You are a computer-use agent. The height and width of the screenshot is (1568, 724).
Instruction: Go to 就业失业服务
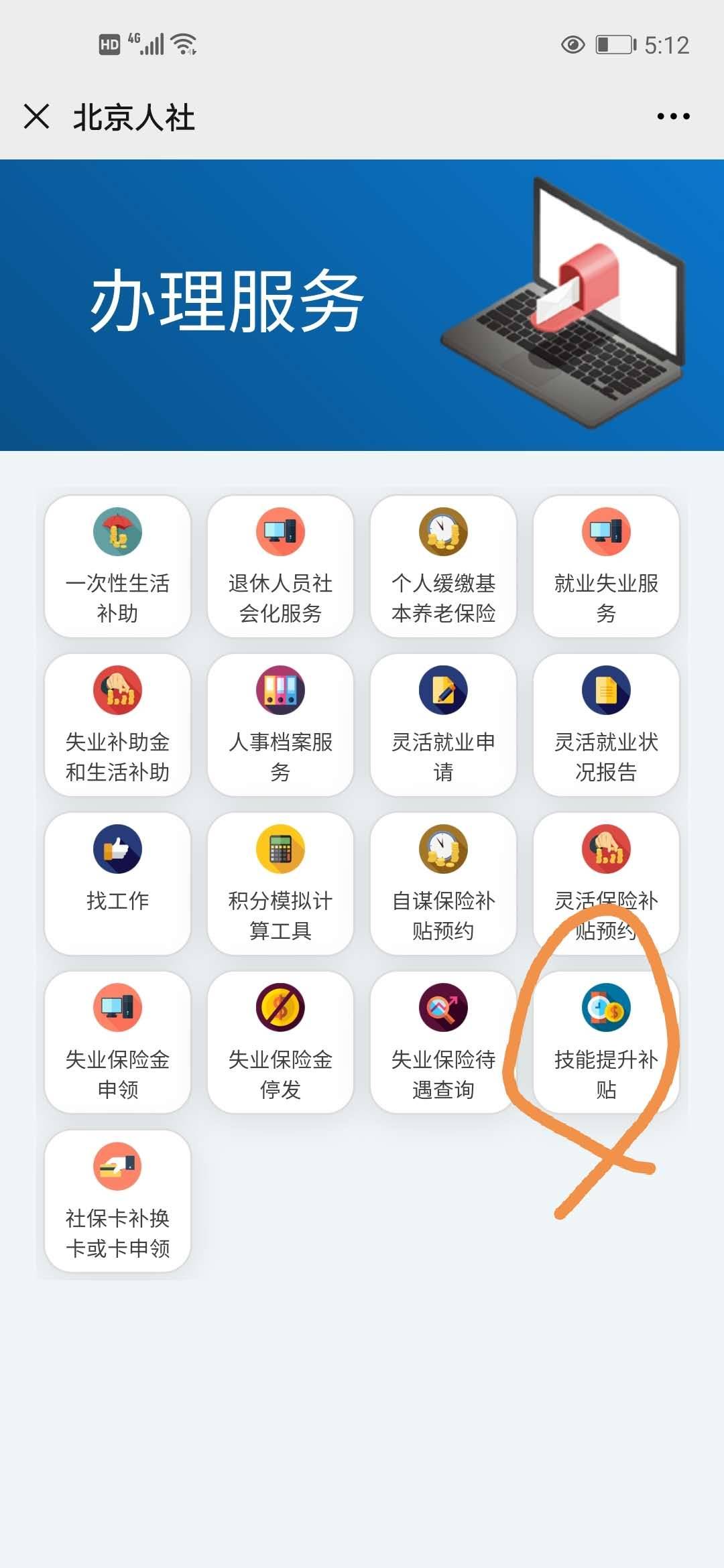[606, 566]
